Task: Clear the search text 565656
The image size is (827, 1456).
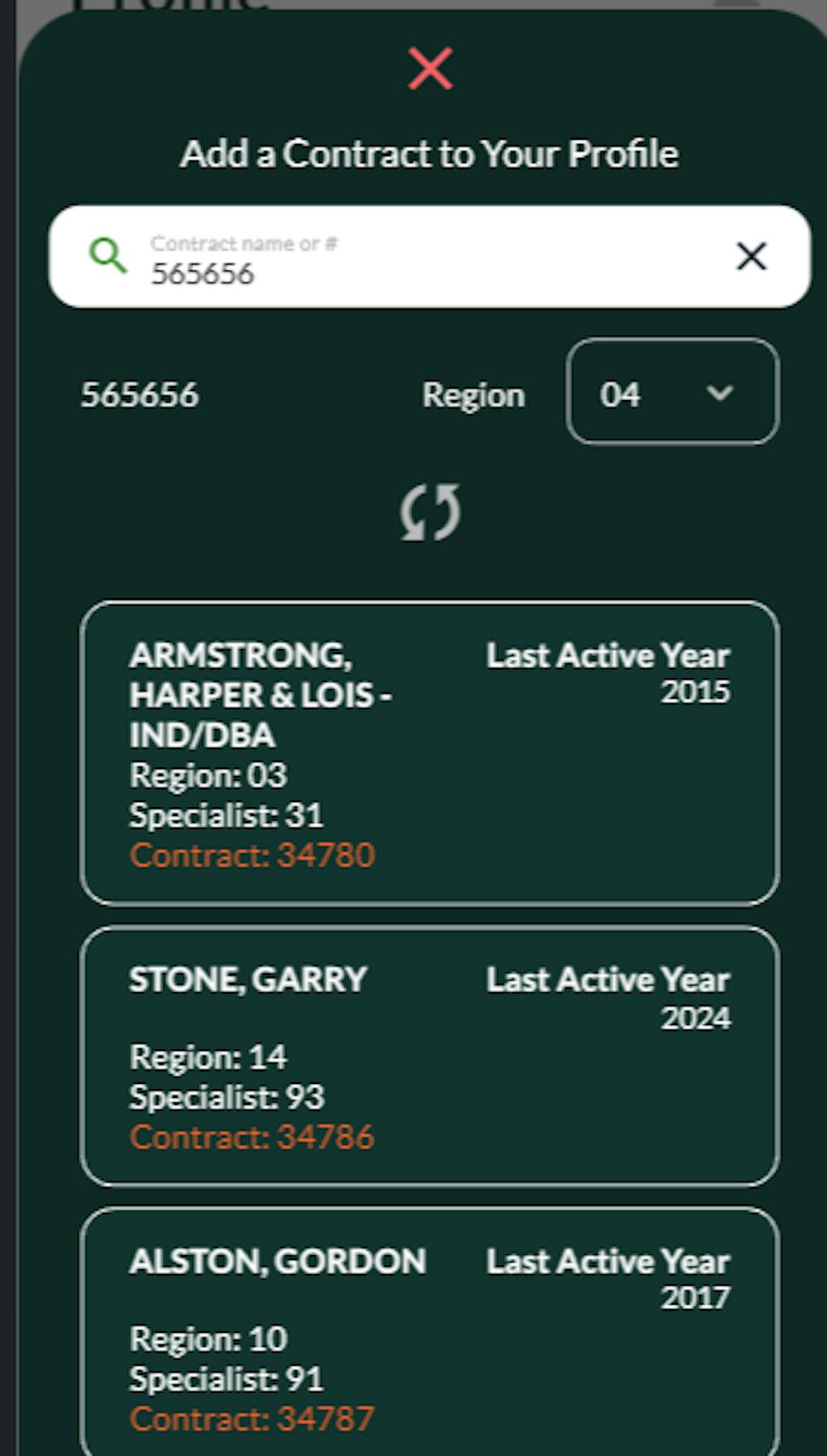Action: tap(751, 256)
